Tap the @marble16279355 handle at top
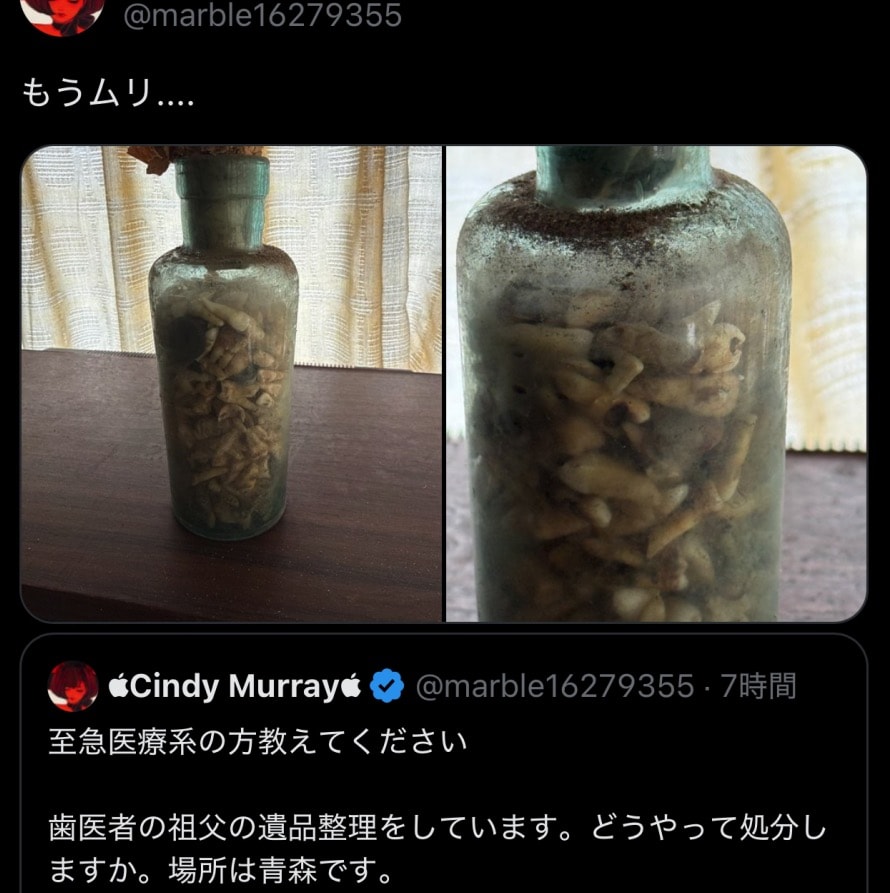 [261, 15]
